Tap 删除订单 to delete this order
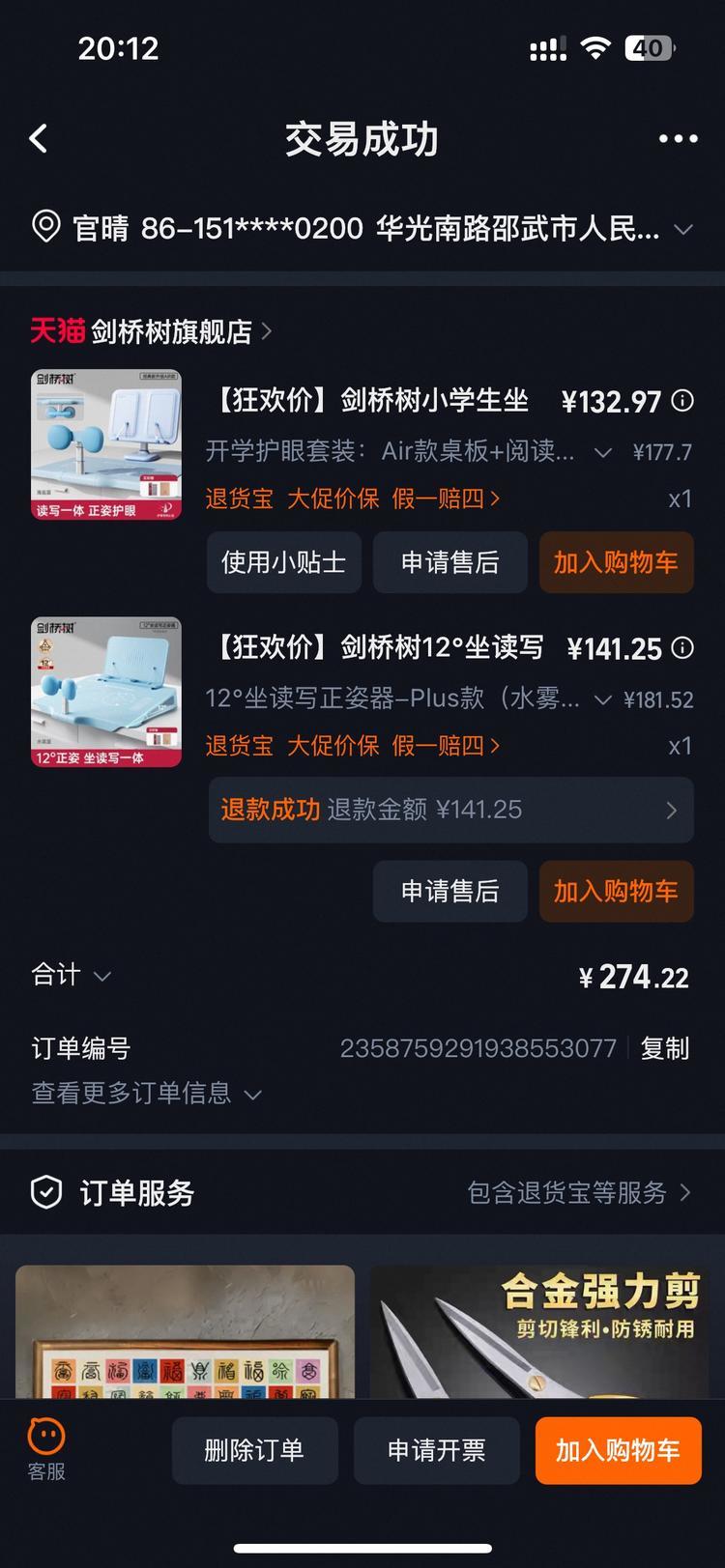This screenshot has width=725, height=1568. point(254,1450)
